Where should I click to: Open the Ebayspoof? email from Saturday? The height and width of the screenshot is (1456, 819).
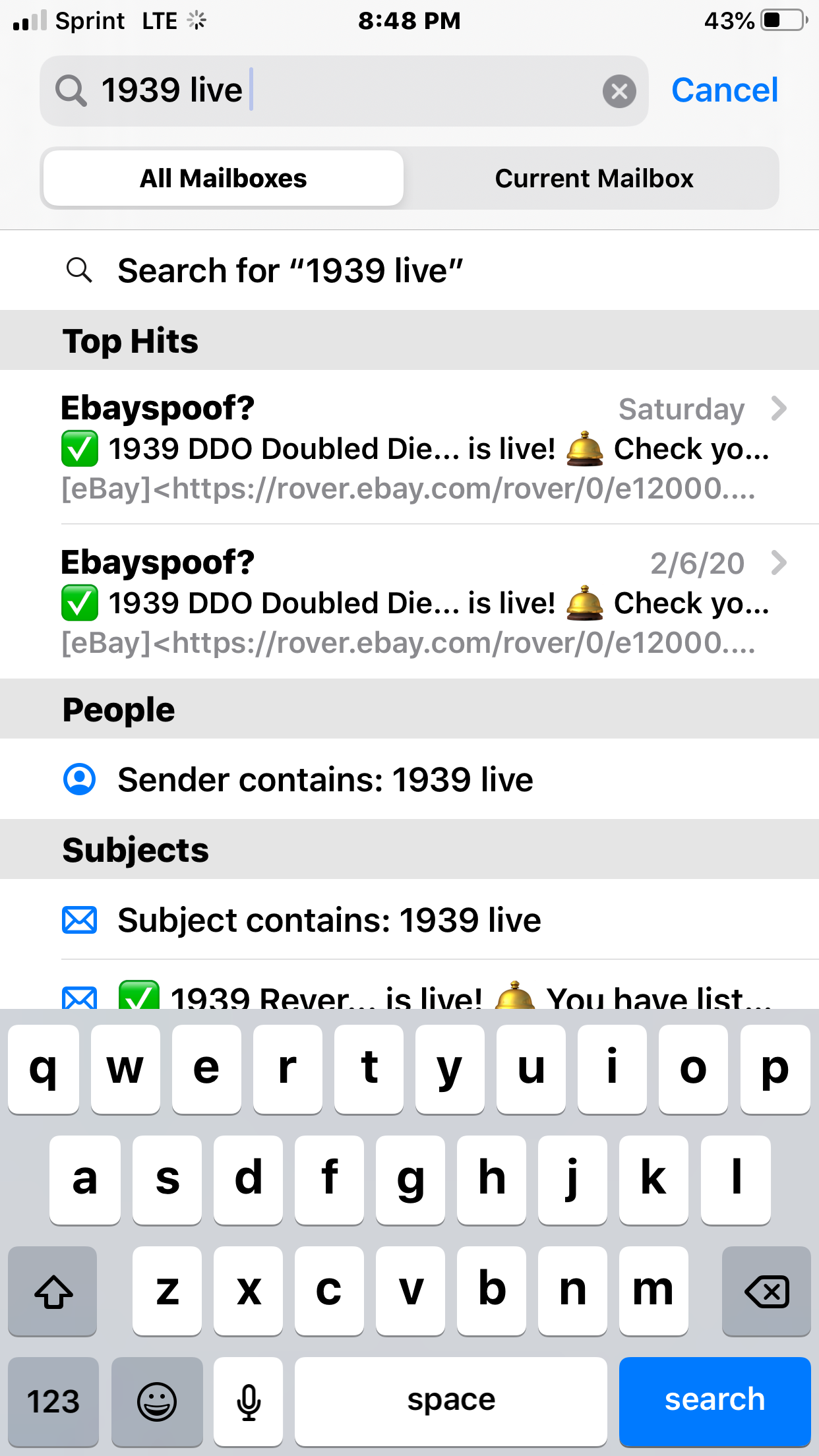pos(409,447)
